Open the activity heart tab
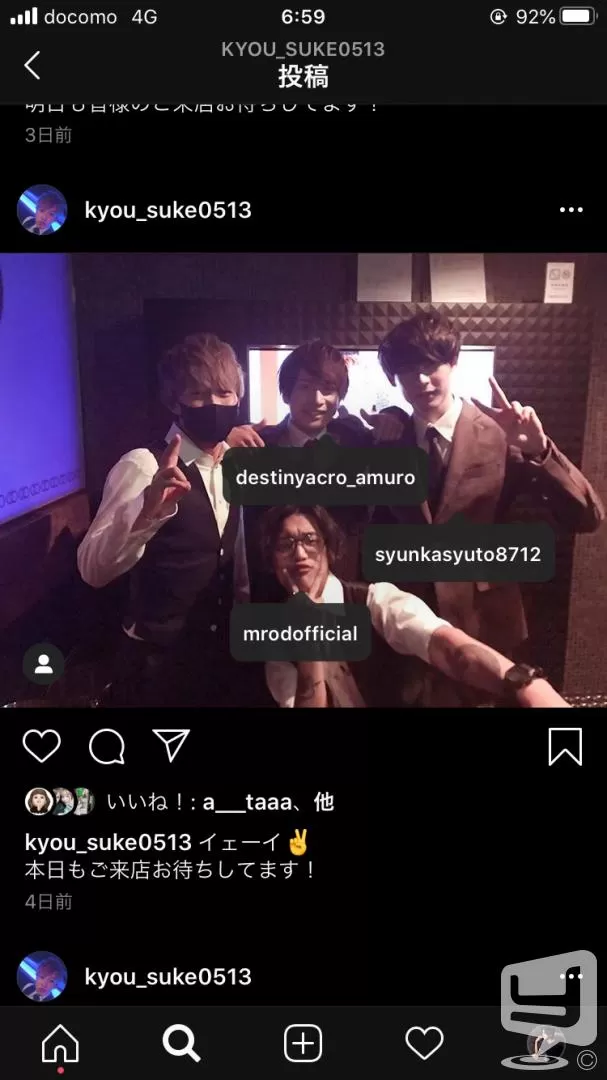The image size is (607, 1080). point(424,1043)
